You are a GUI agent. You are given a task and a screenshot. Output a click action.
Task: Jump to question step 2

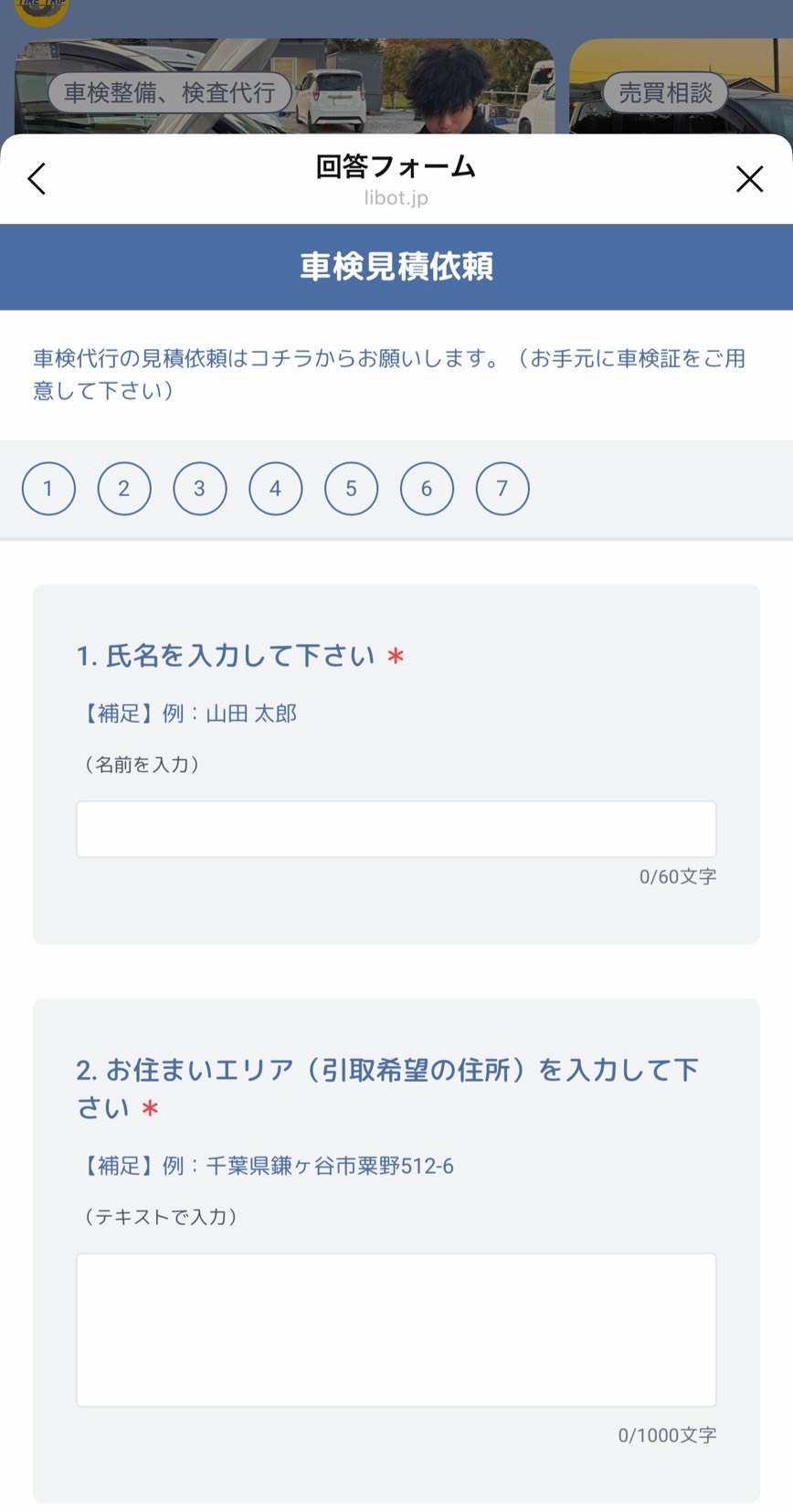(124, 489)
